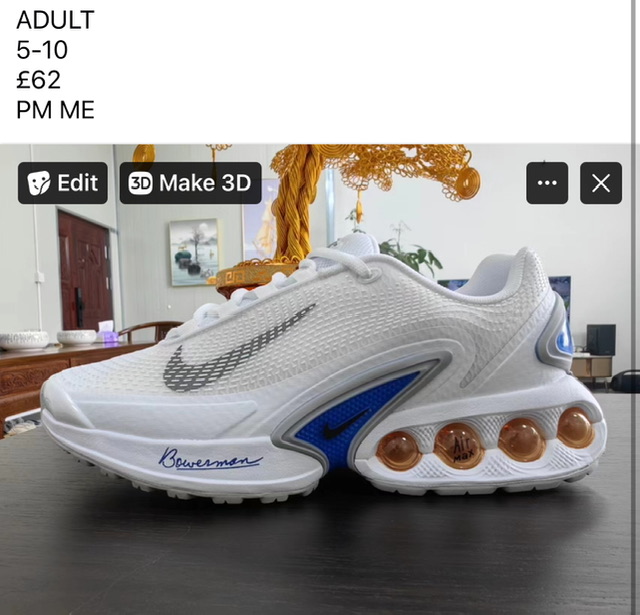Select Make 3D for this photo

pos(190,183)
